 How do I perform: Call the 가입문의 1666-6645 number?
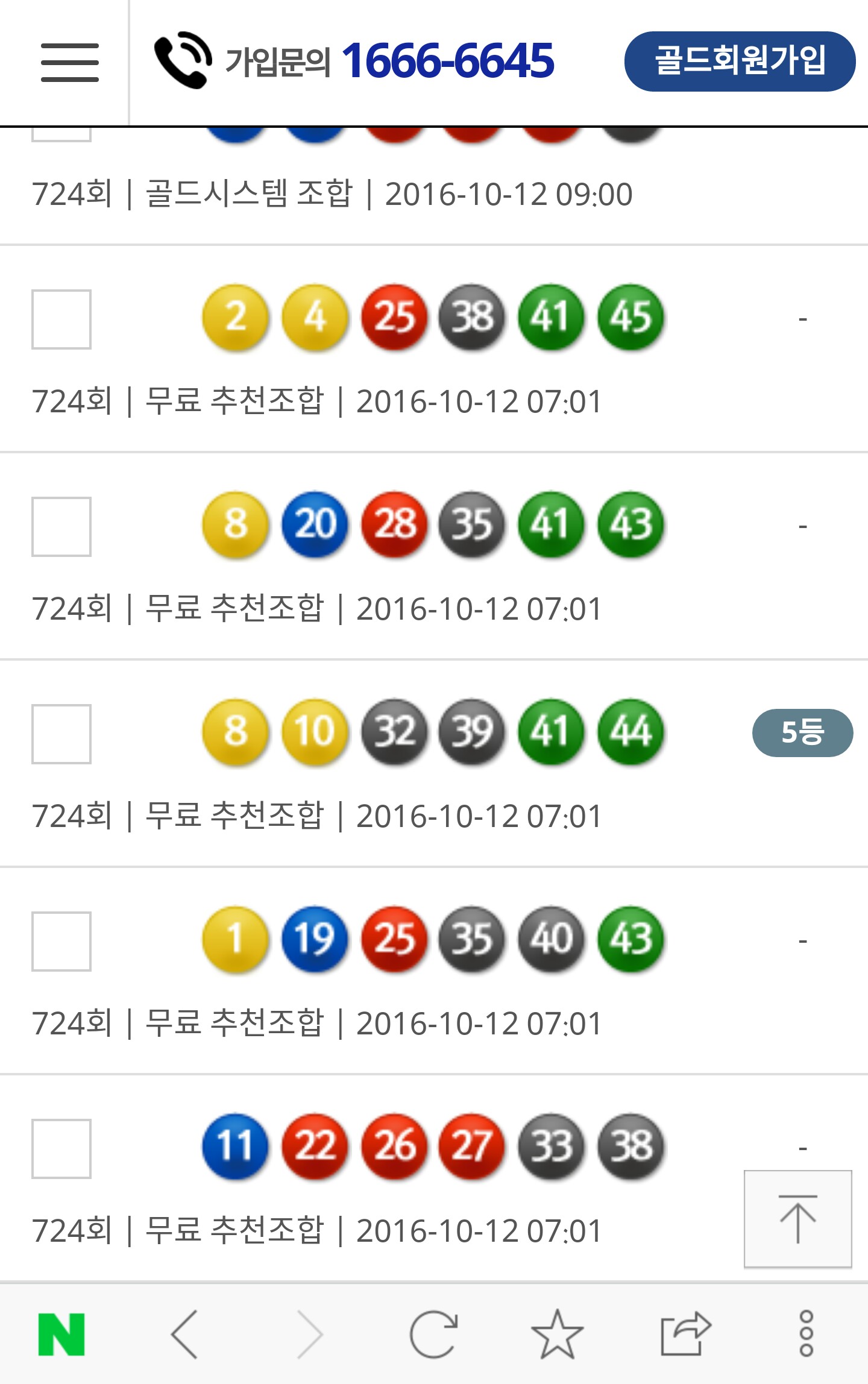click(x=354, y=61)
